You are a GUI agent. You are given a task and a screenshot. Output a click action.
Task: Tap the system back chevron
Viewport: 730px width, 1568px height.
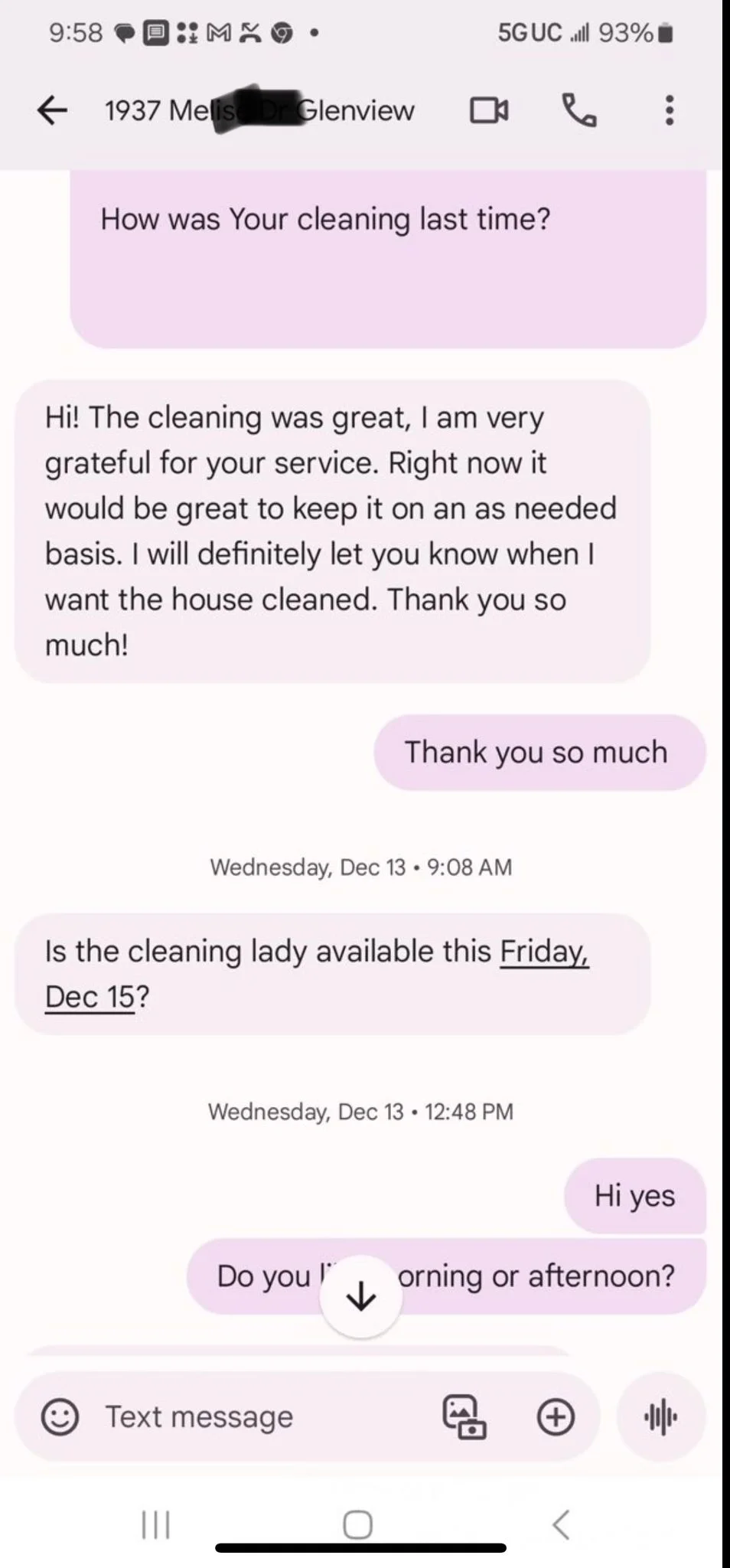click(561, 1524)
